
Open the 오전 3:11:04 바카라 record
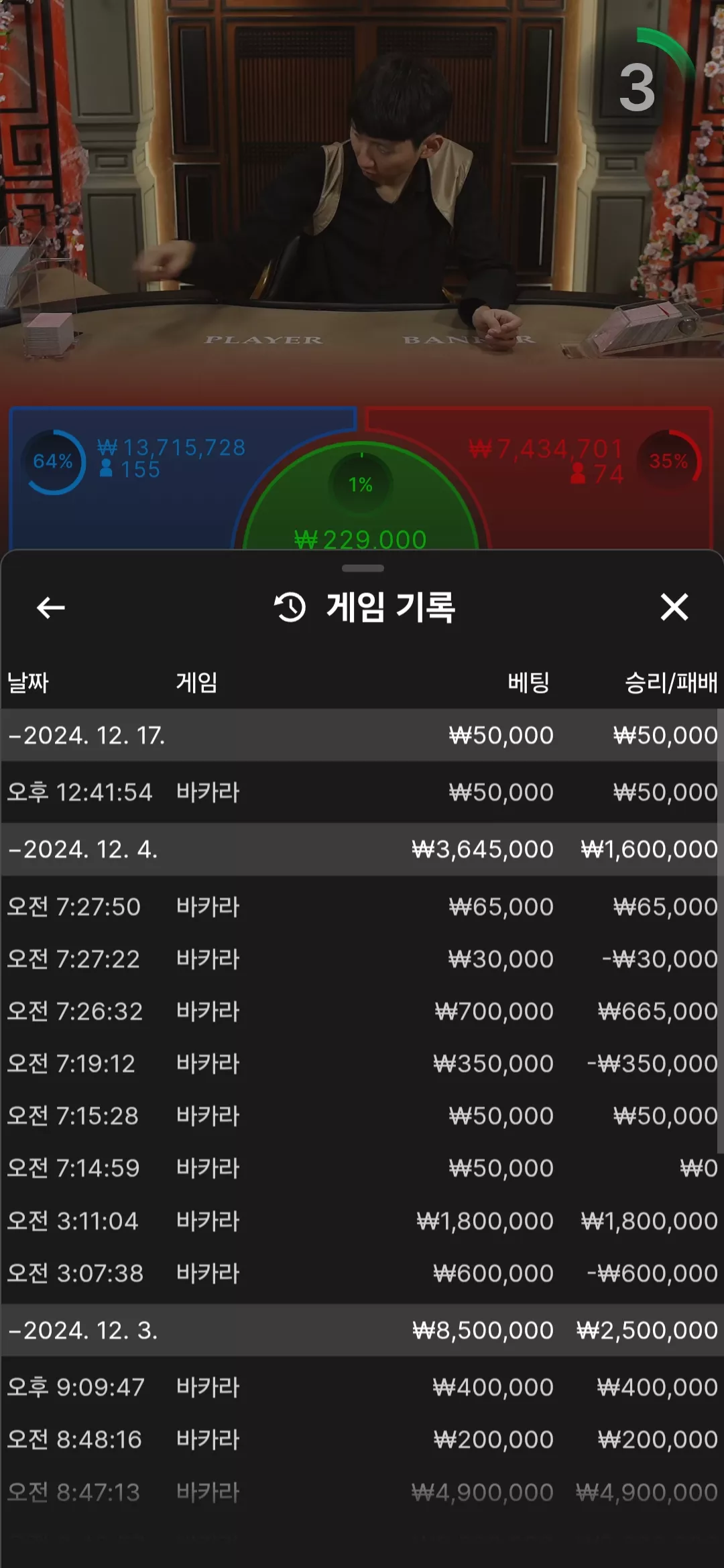[x=362, y=1221]
